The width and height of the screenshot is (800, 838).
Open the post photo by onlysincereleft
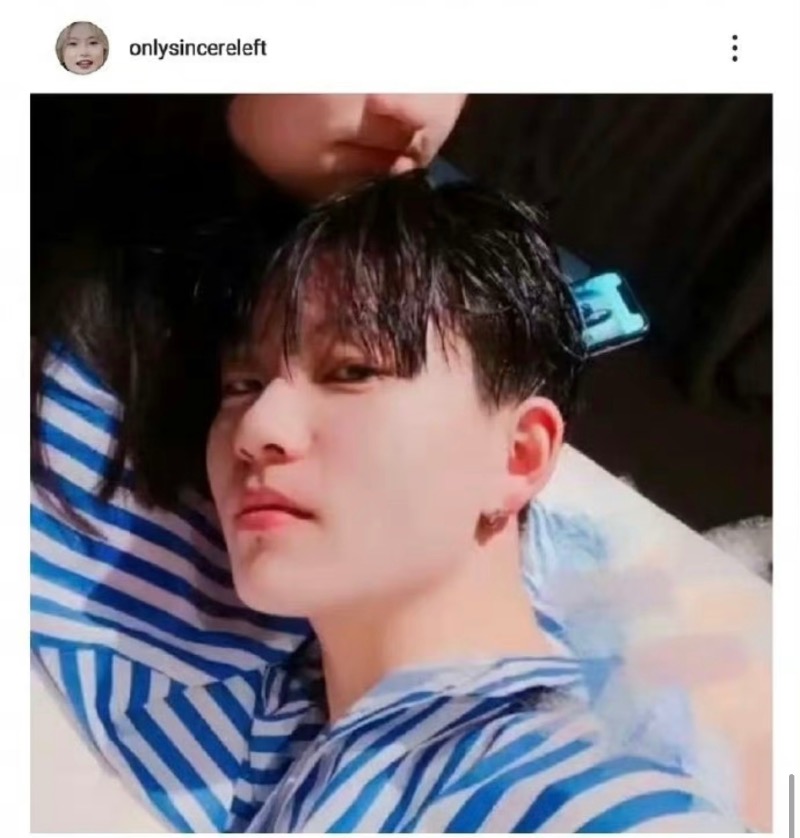click(400, 462)
